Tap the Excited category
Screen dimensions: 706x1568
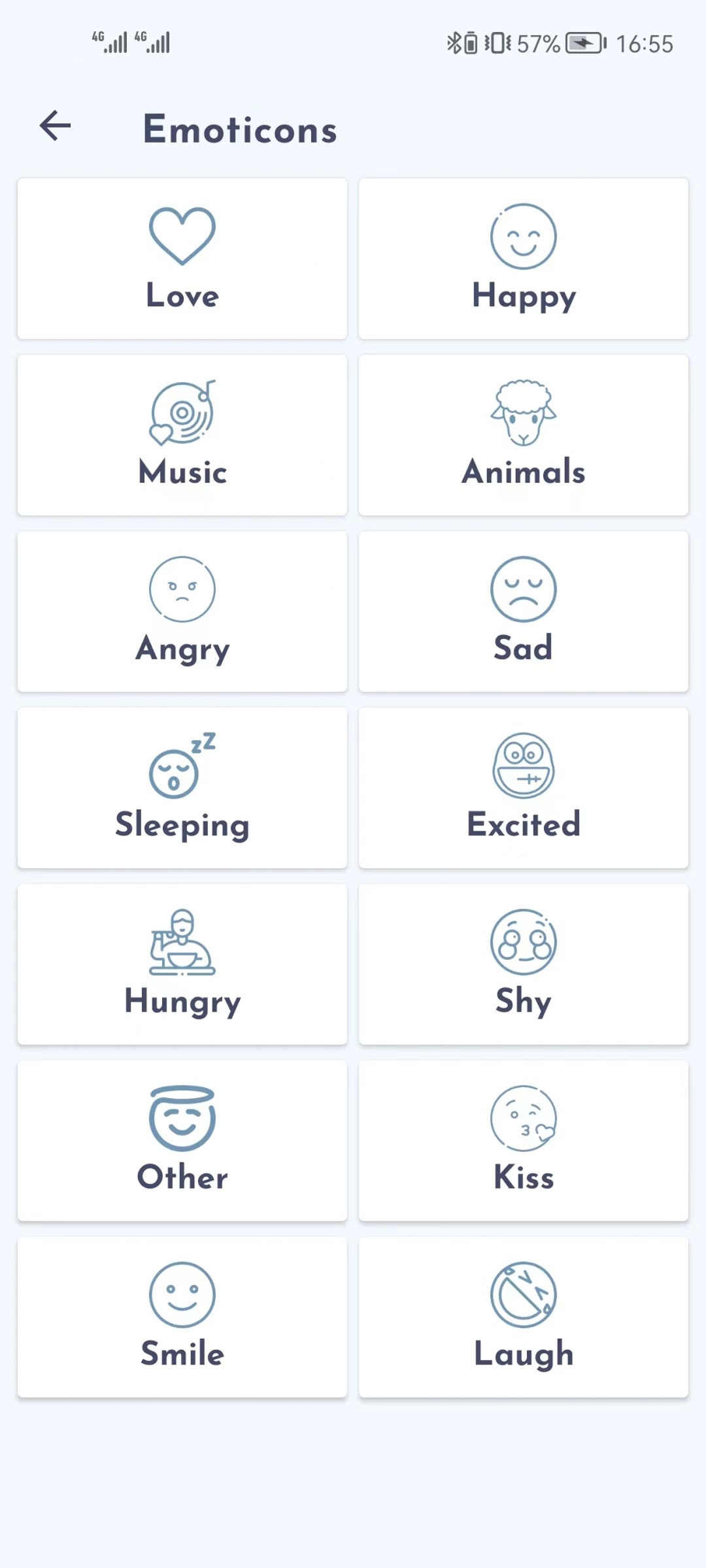click(x=524, y=788)
